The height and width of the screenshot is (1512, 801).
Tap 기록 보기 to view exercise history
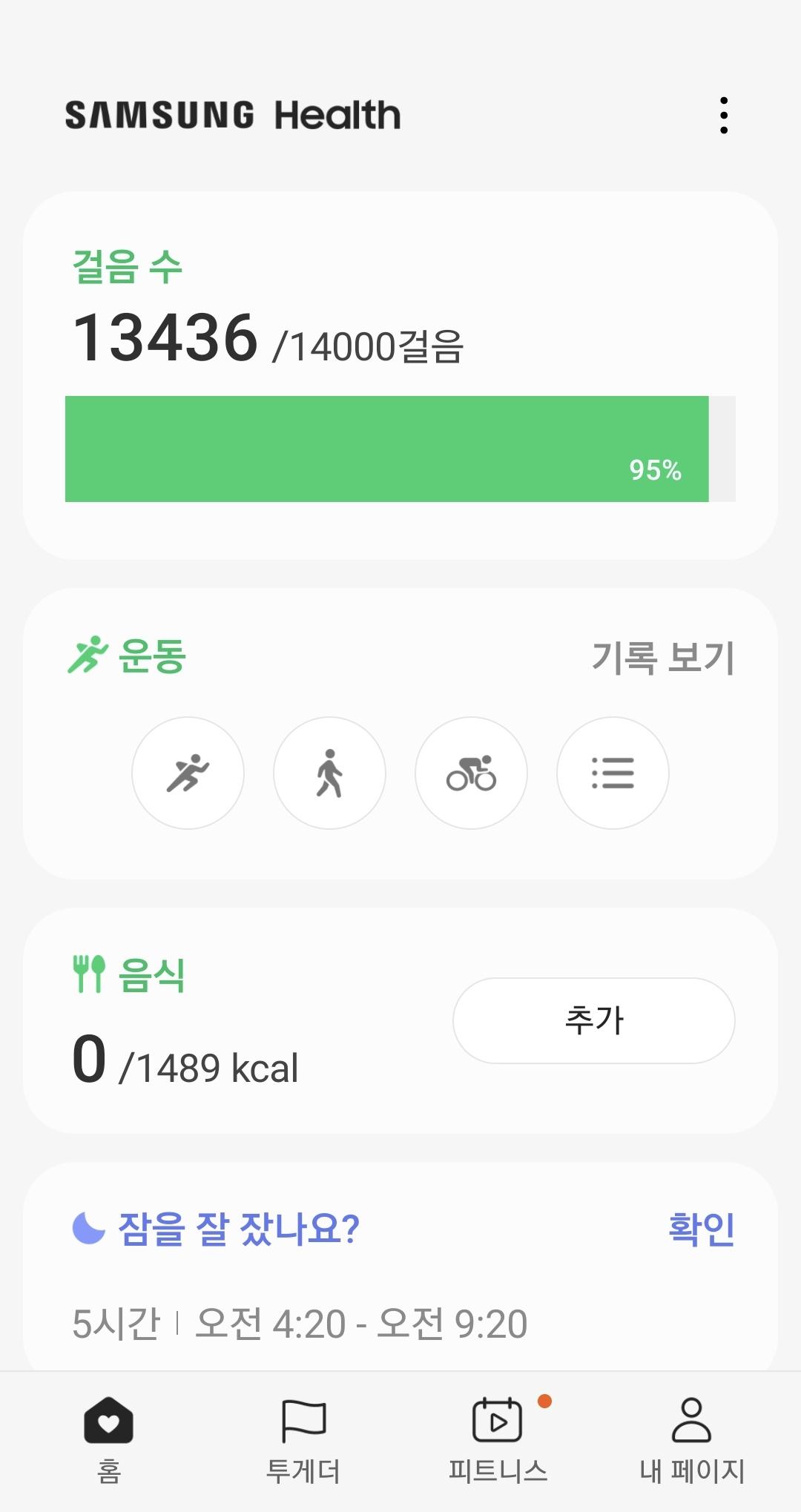(x=662, y=658)
